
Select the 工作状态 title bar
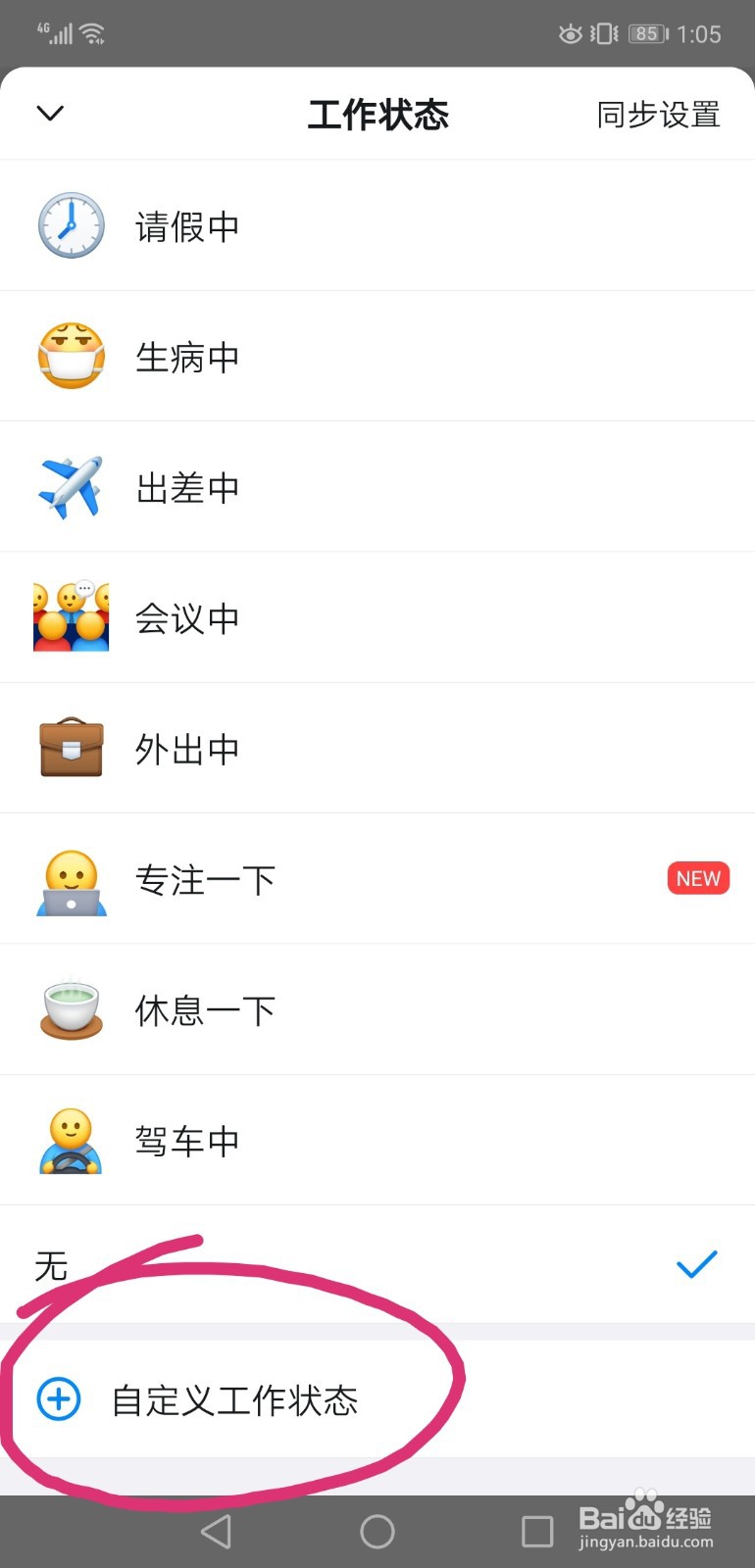click(377, 114)
